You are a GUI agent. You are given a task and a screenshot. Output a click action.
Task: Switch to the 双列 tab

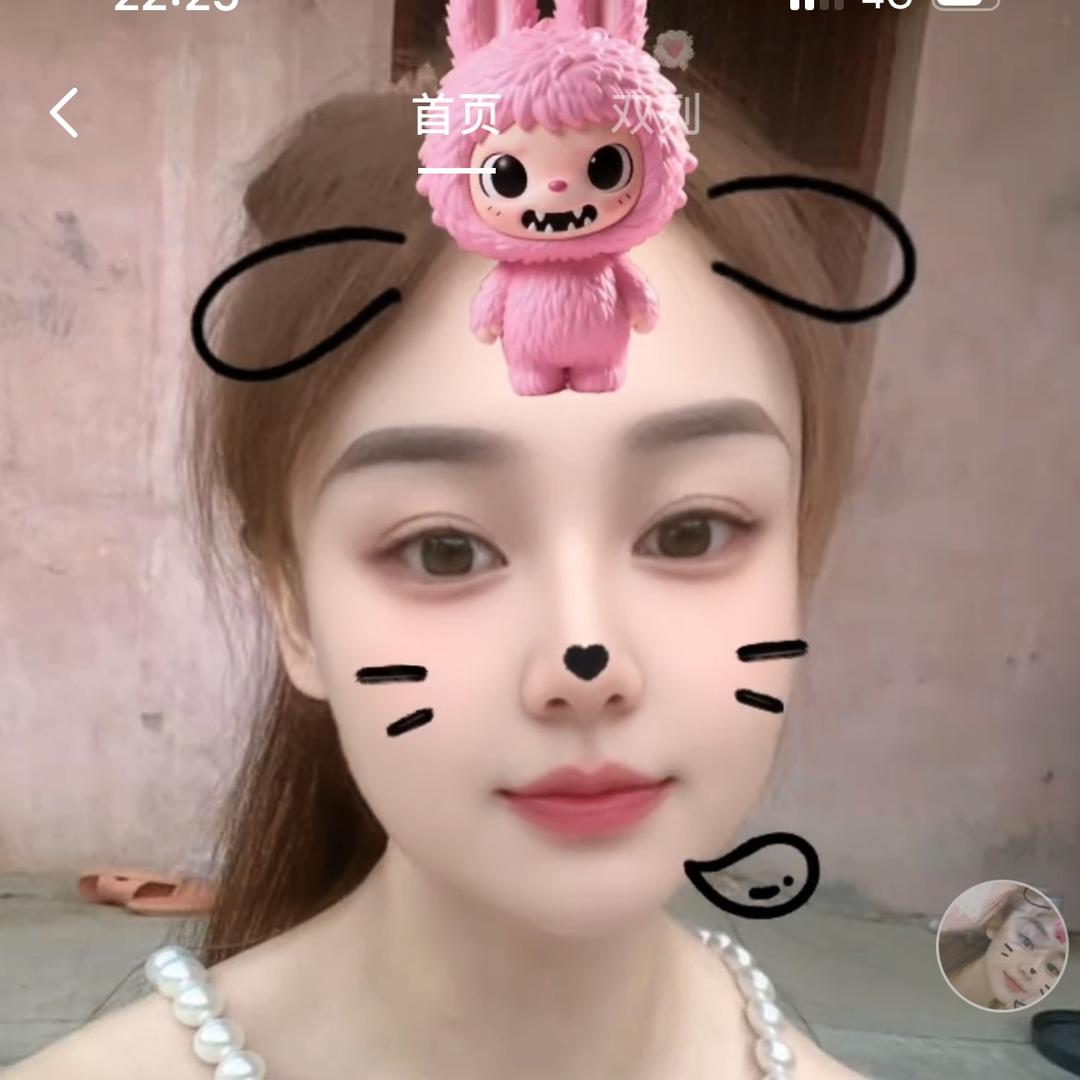[655, 114]
